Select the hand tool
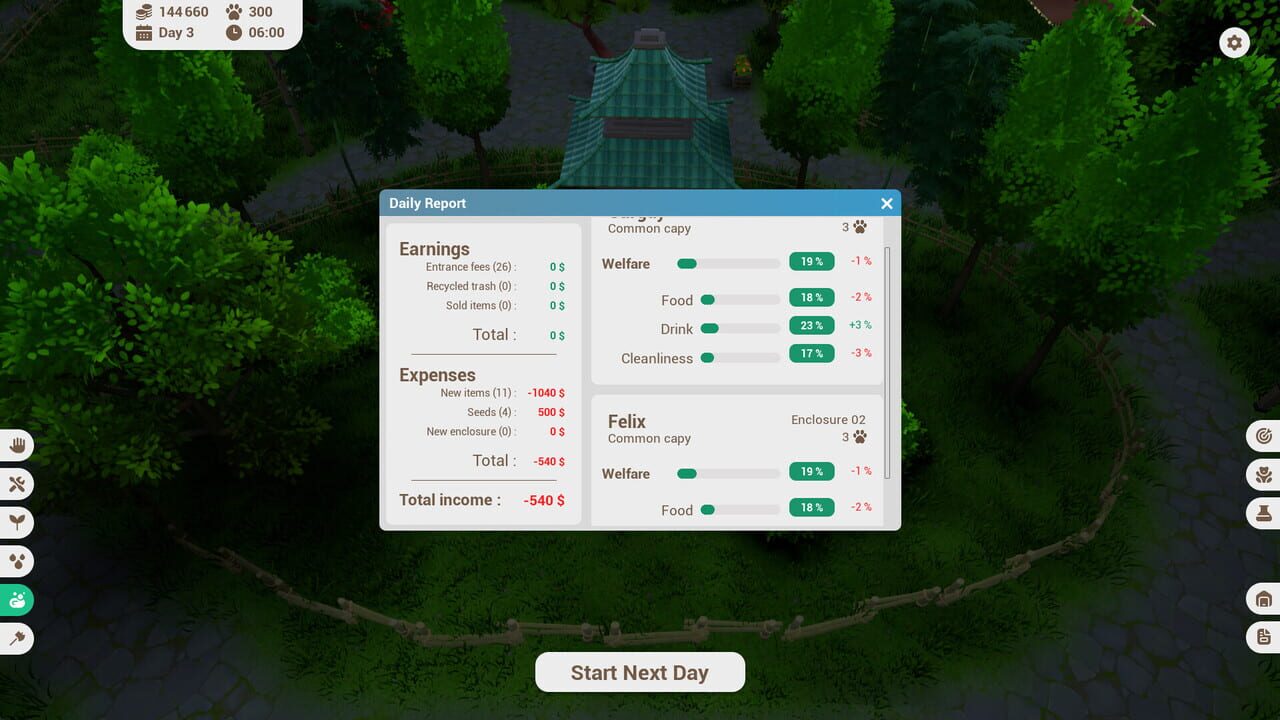Viewport: 1280px width, 720px height. [17, 445]
